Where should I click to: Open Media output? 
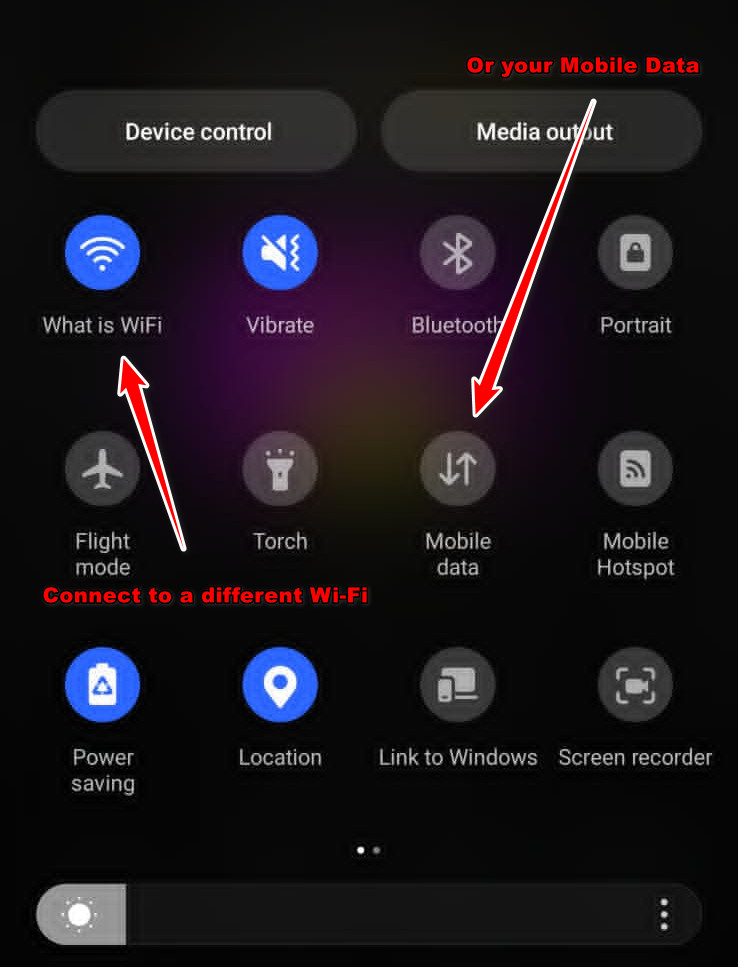(543, 132)
